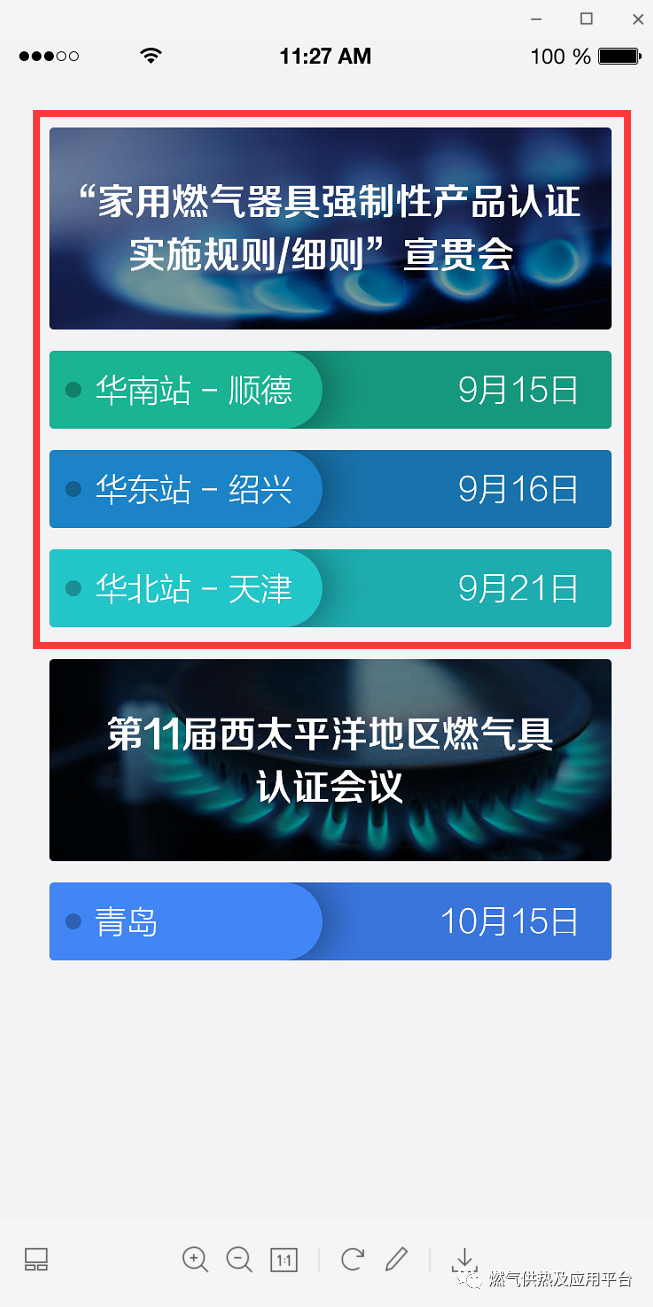
Task: Close the viewer window
Action: click(x=637, y=19)
